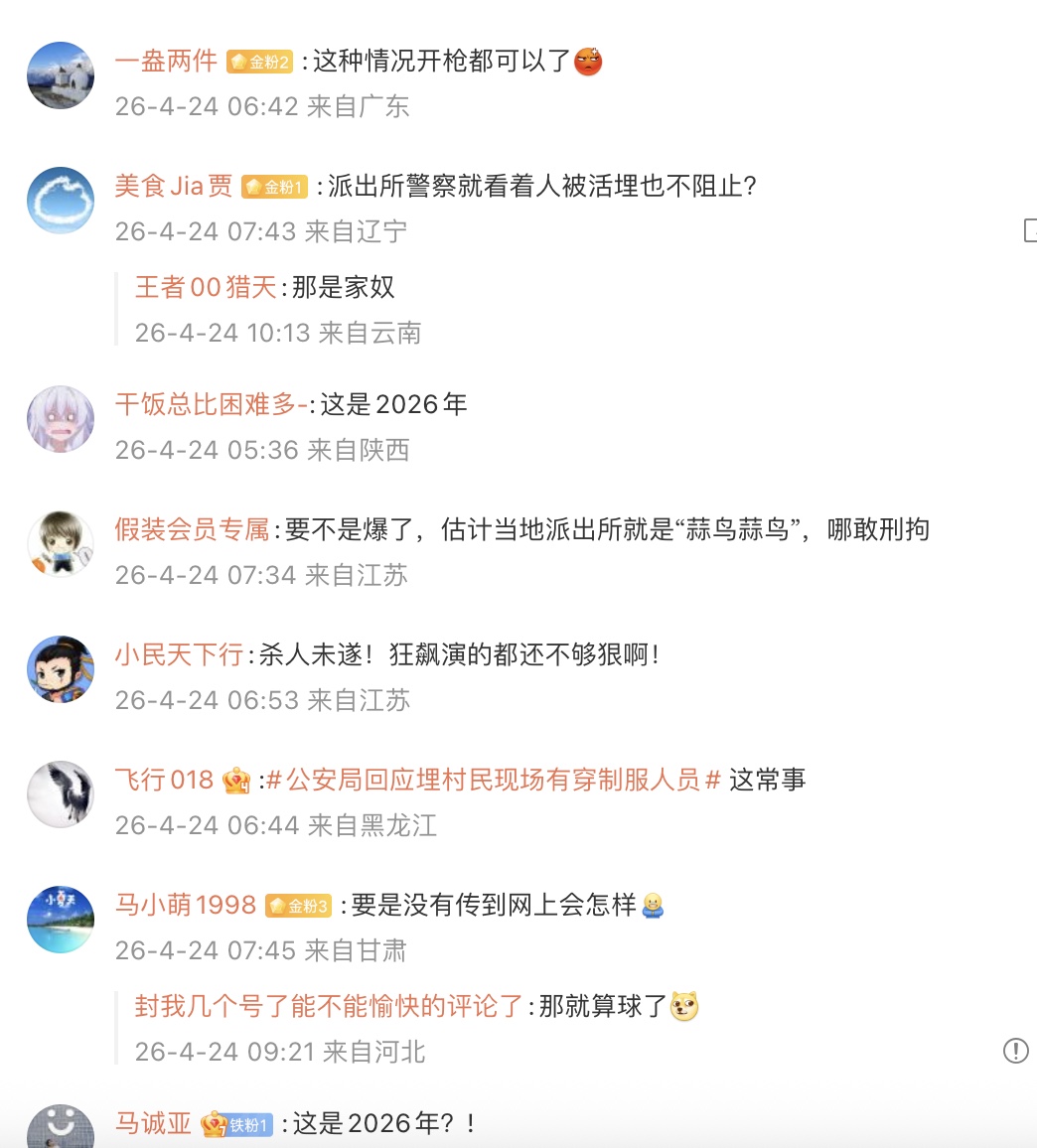1037x1148 pixels.
Task: Open 一盘两件's profile from username
Action: [166, 62]
